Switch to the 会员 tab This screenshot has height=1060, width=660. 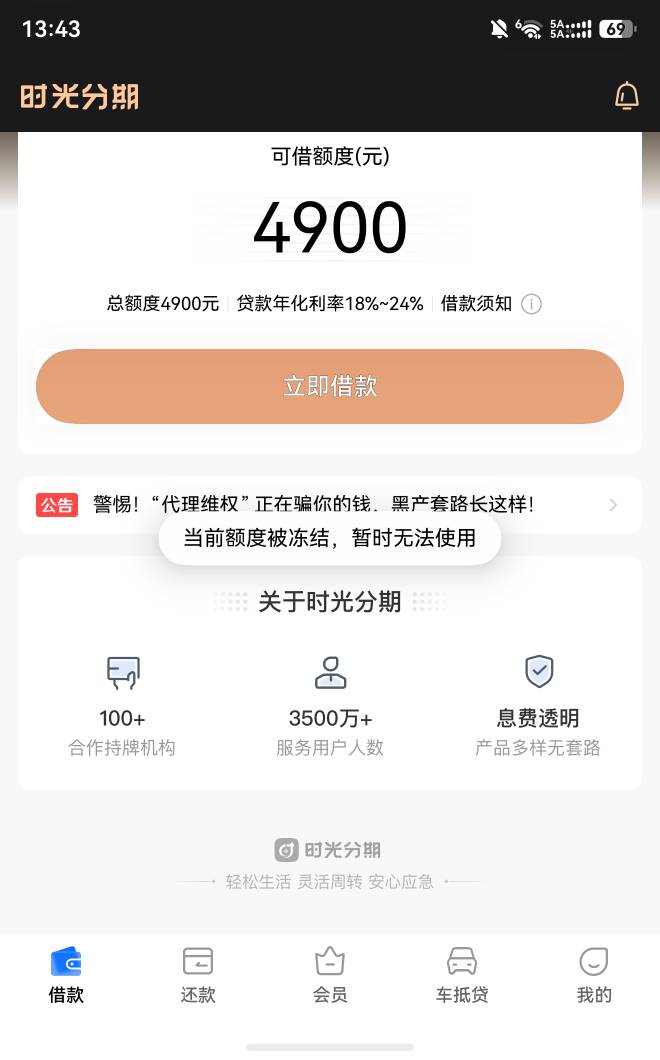[330, 975]
